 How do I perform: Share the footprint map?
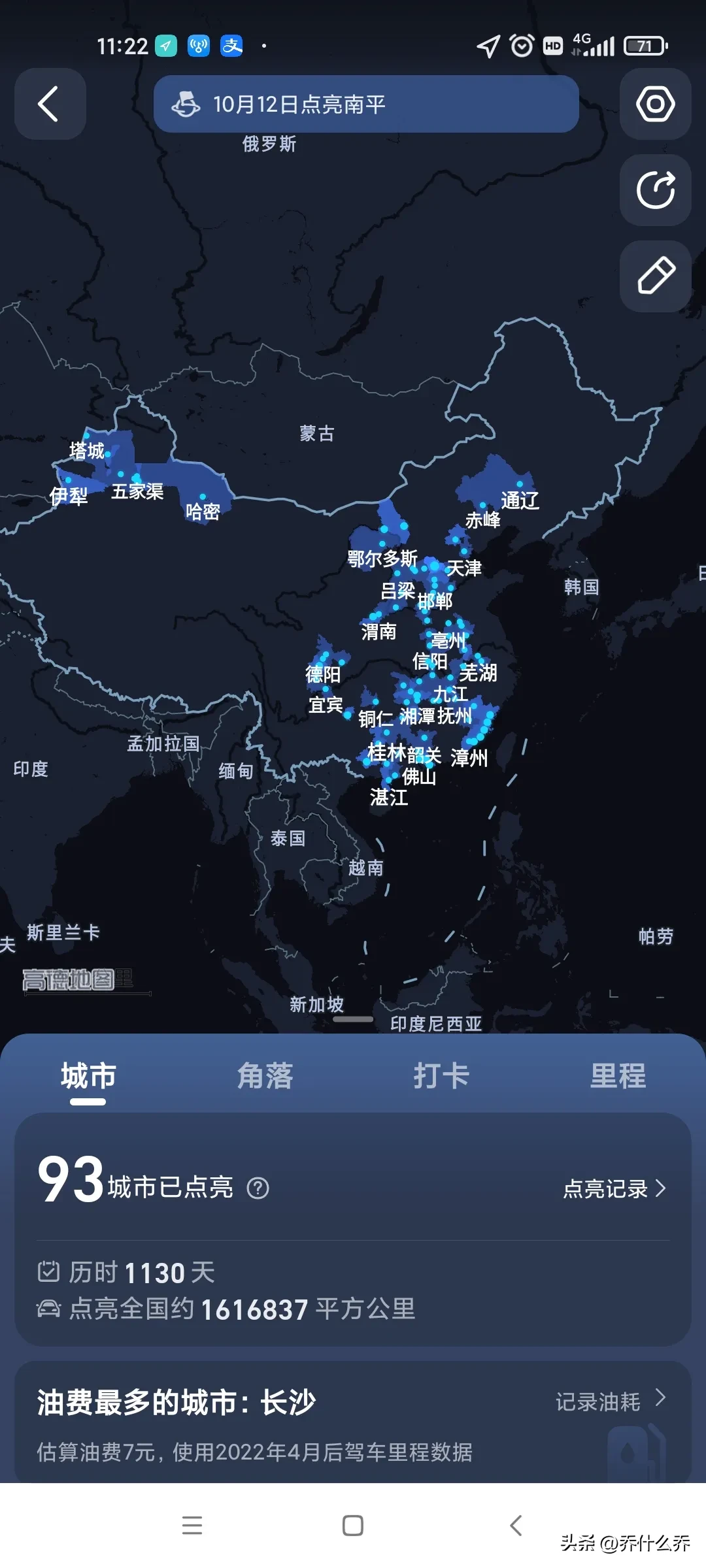point(655,190)
